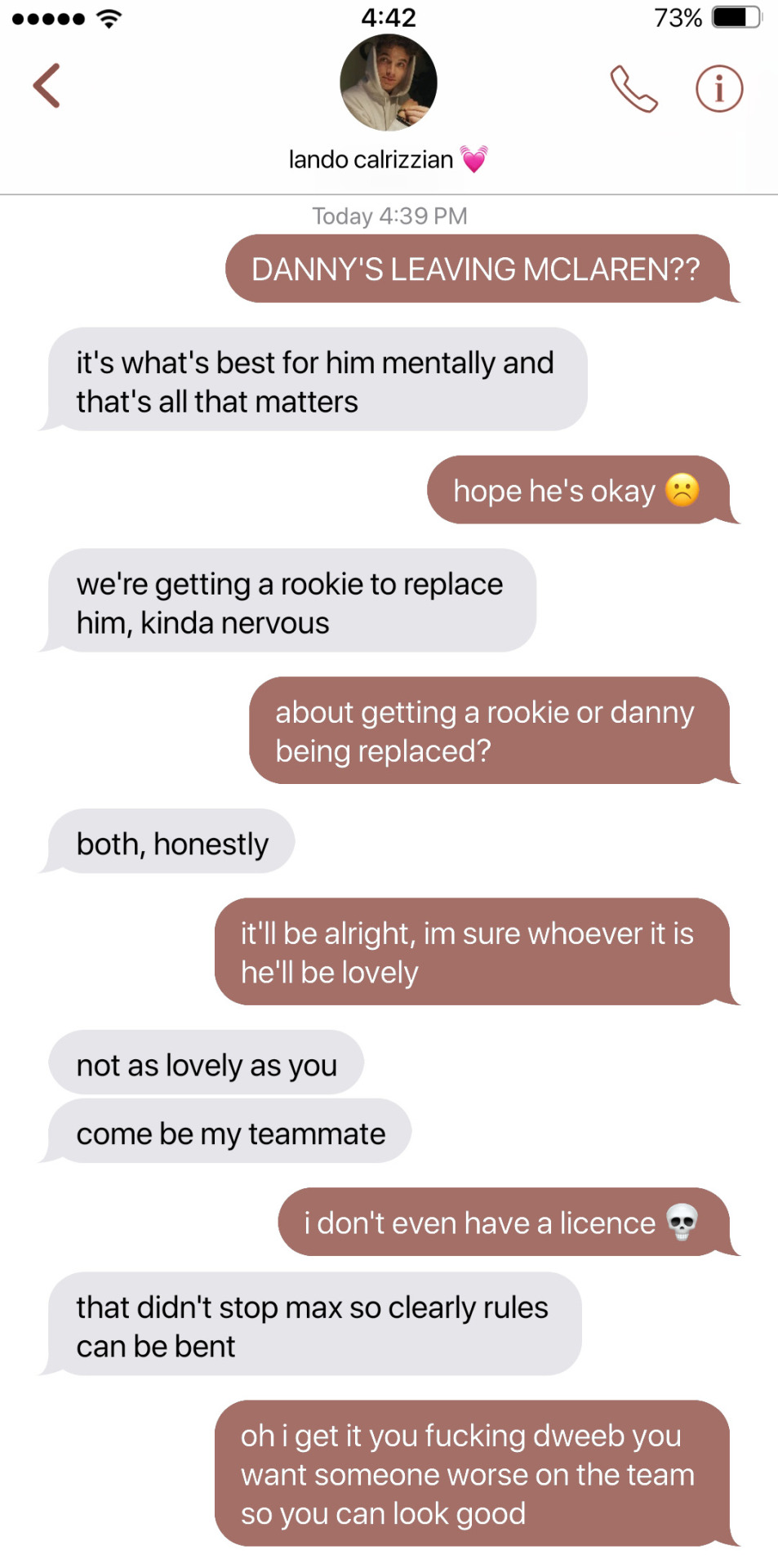The height and width of the screenshot is (1568, 778).
Task: Open lando calrizzian's profile picture
Action: click(389, 82)
